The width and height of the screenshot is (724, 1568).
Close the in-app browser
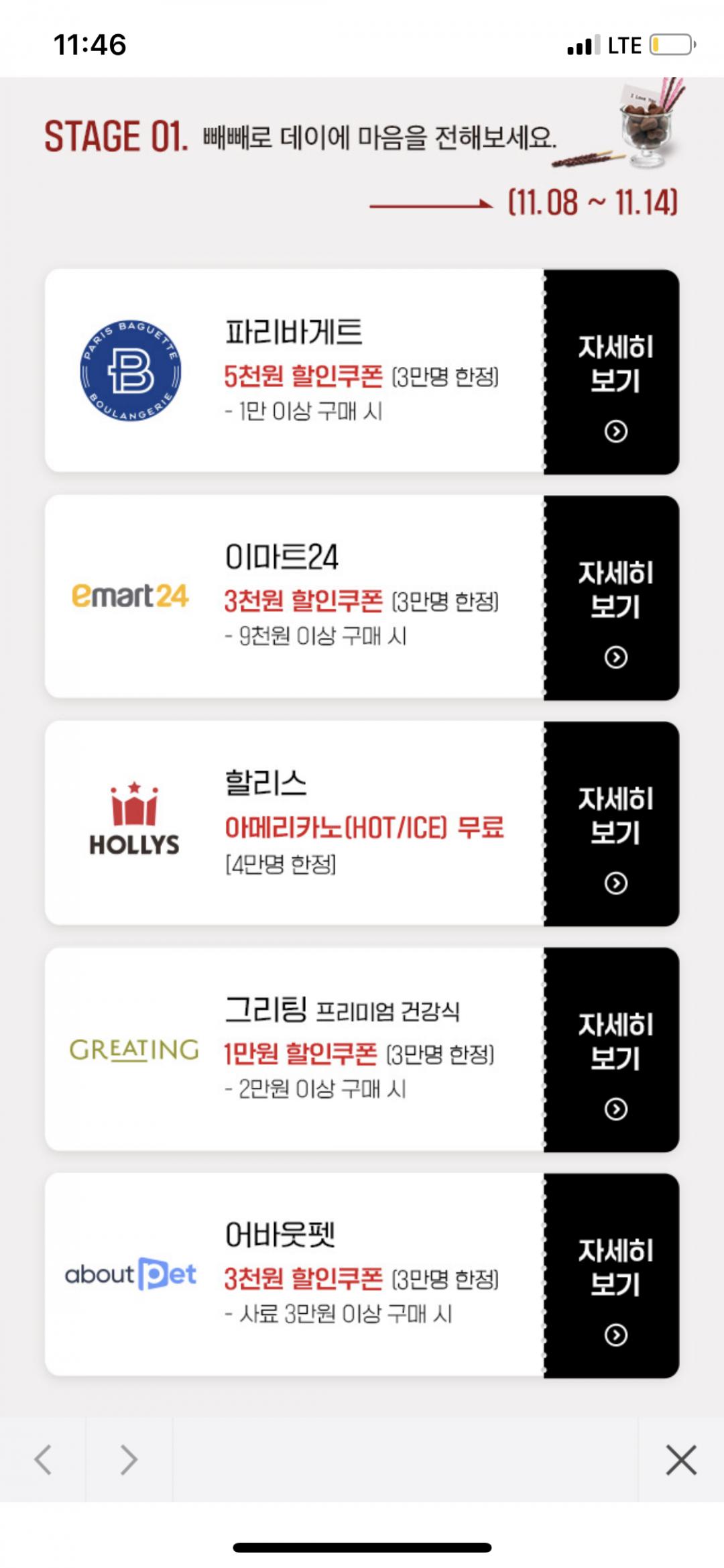(x=681, y=1460)
